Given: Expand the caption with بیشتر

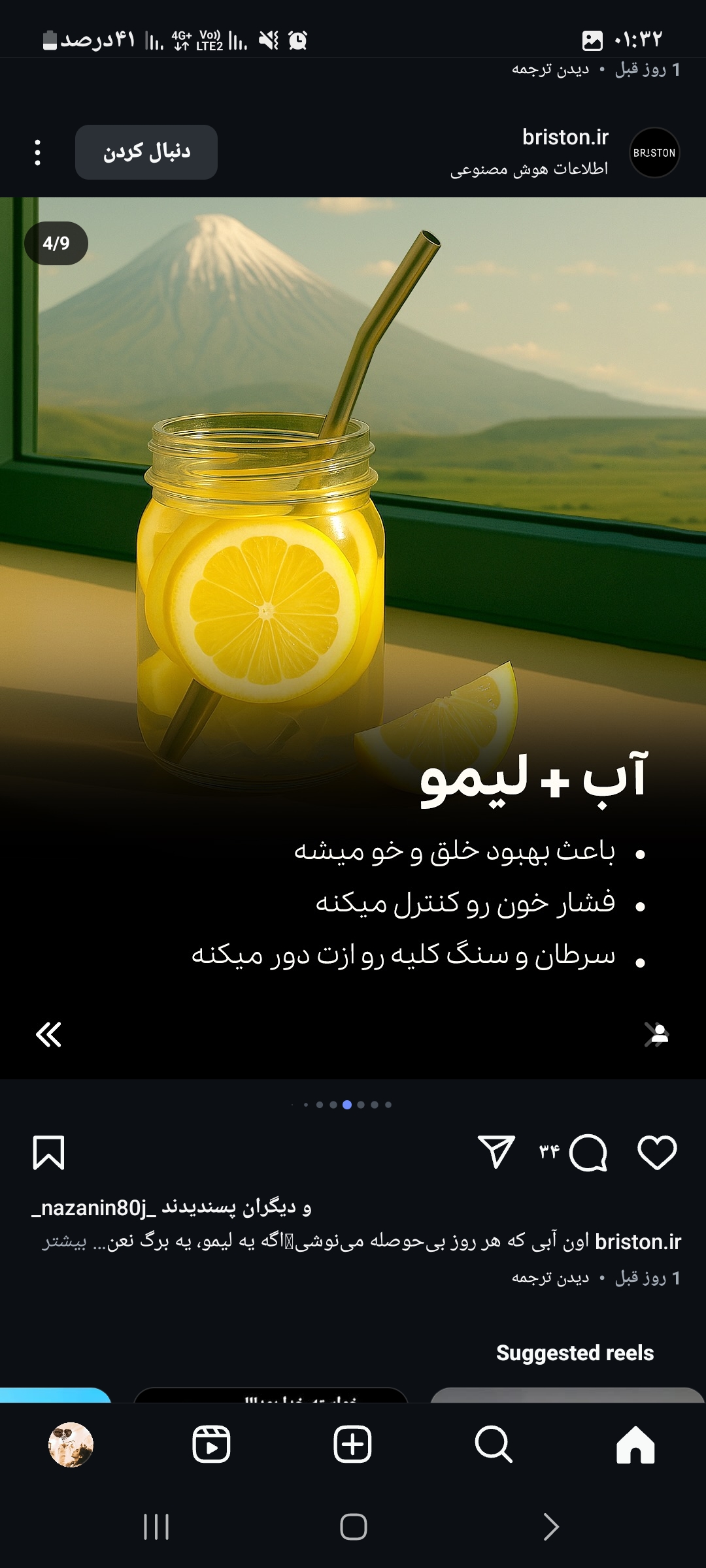Looking at the screenshot, I should pos(65,1243).
